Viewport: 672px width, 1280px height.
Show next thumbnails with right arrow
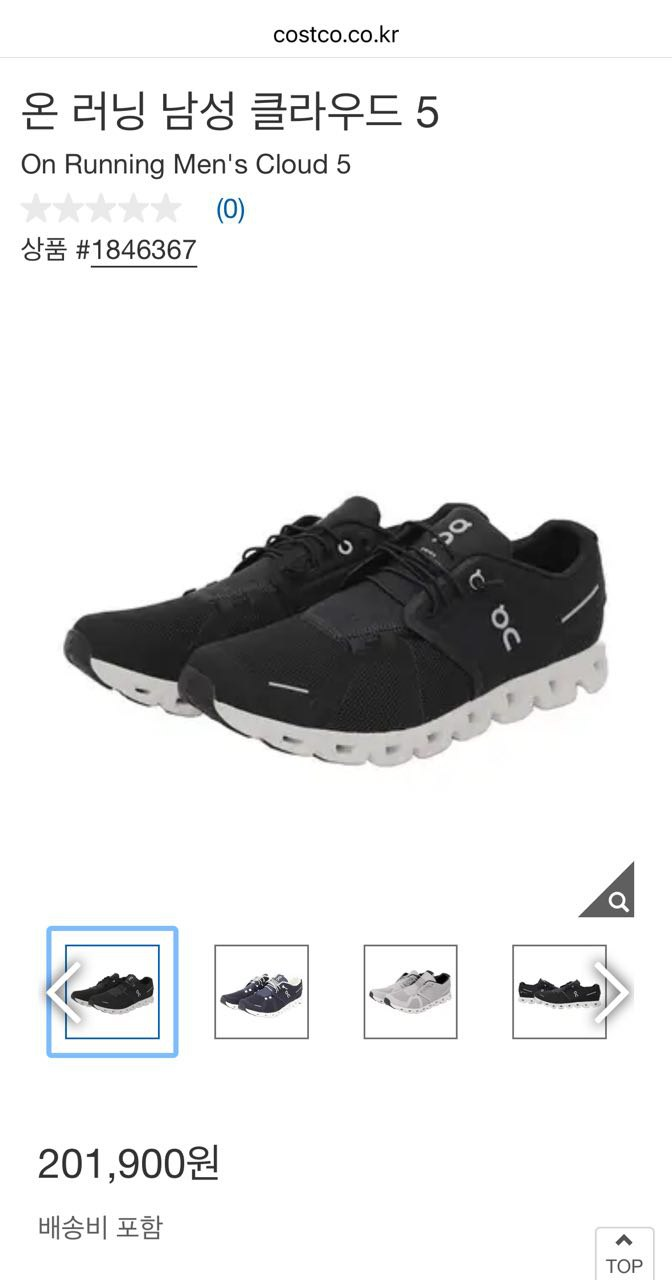coord(611,993)
